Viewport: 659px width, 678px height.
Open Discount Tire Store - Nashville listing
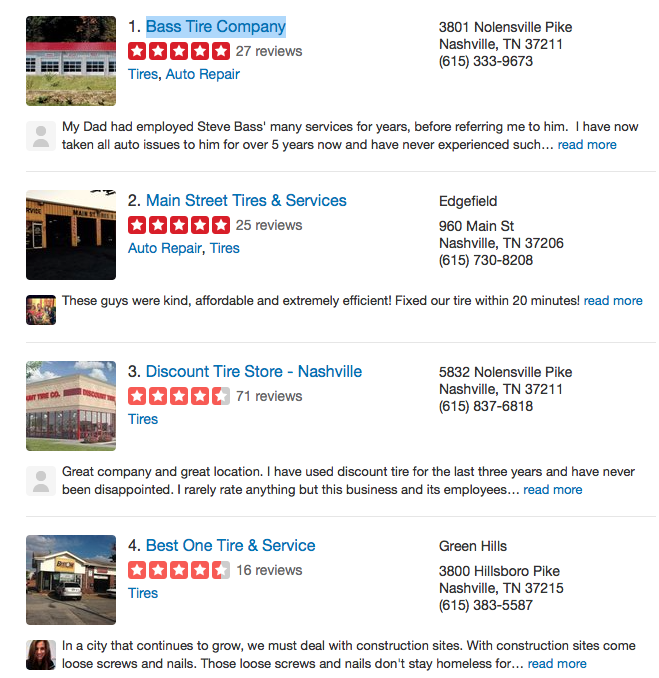click(254, 371)
